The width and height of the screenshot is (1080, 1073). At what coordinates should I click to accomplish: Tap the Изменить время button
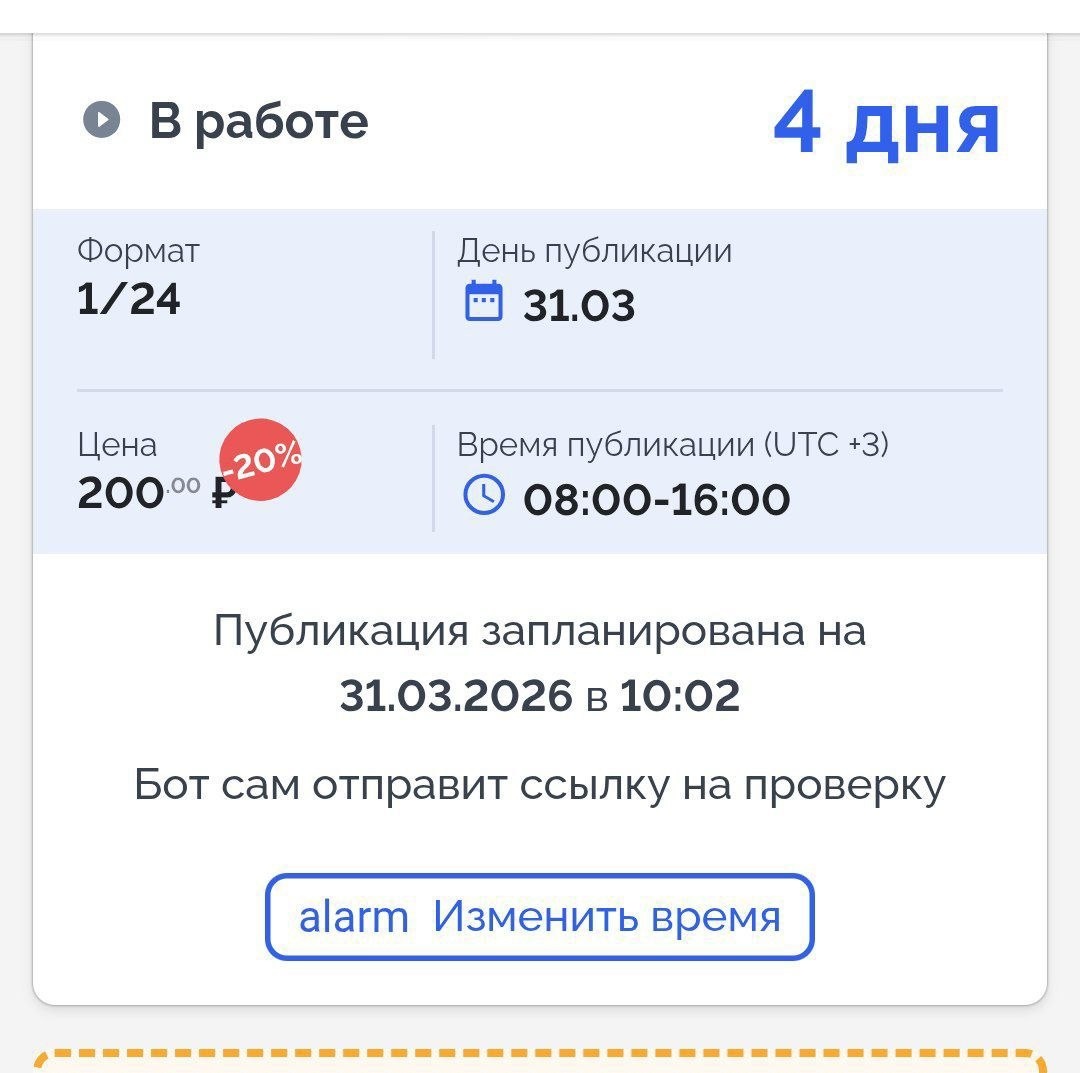(x=540, y=917)
